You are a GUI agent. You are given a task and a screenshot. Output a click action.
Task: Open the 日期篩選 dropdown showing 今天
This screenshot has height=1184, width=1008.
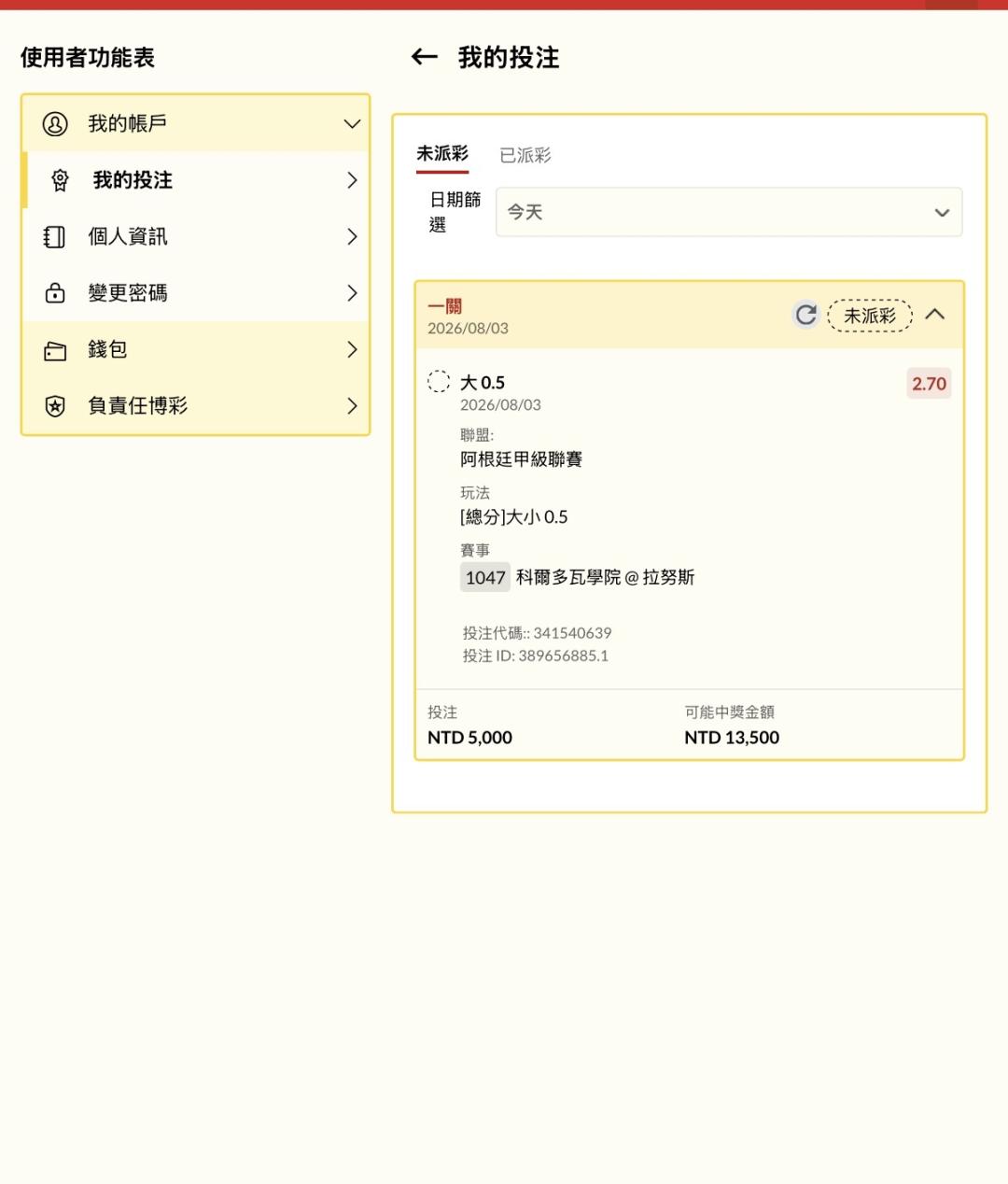pos(729,212)
